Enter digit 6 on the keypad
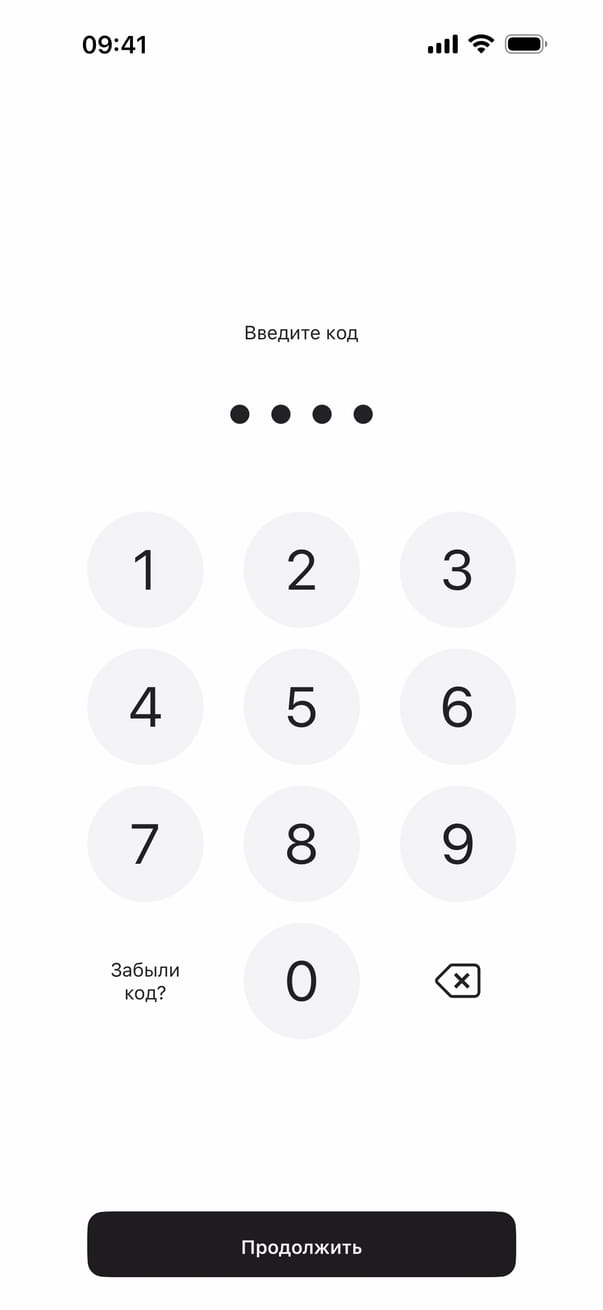Screen dimensions: 603x1310 click(x=457, y=707)
